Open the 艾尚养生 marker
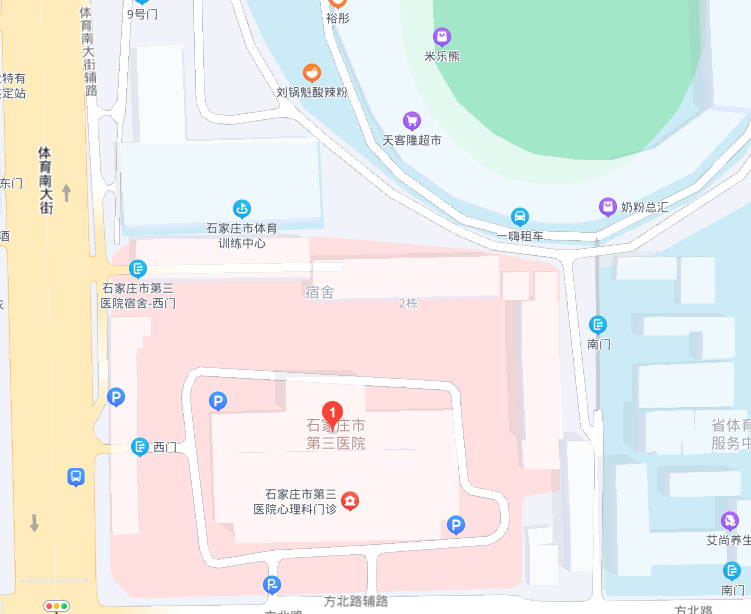This screenshot has width=751, height=614. click(x=730, y=520)
